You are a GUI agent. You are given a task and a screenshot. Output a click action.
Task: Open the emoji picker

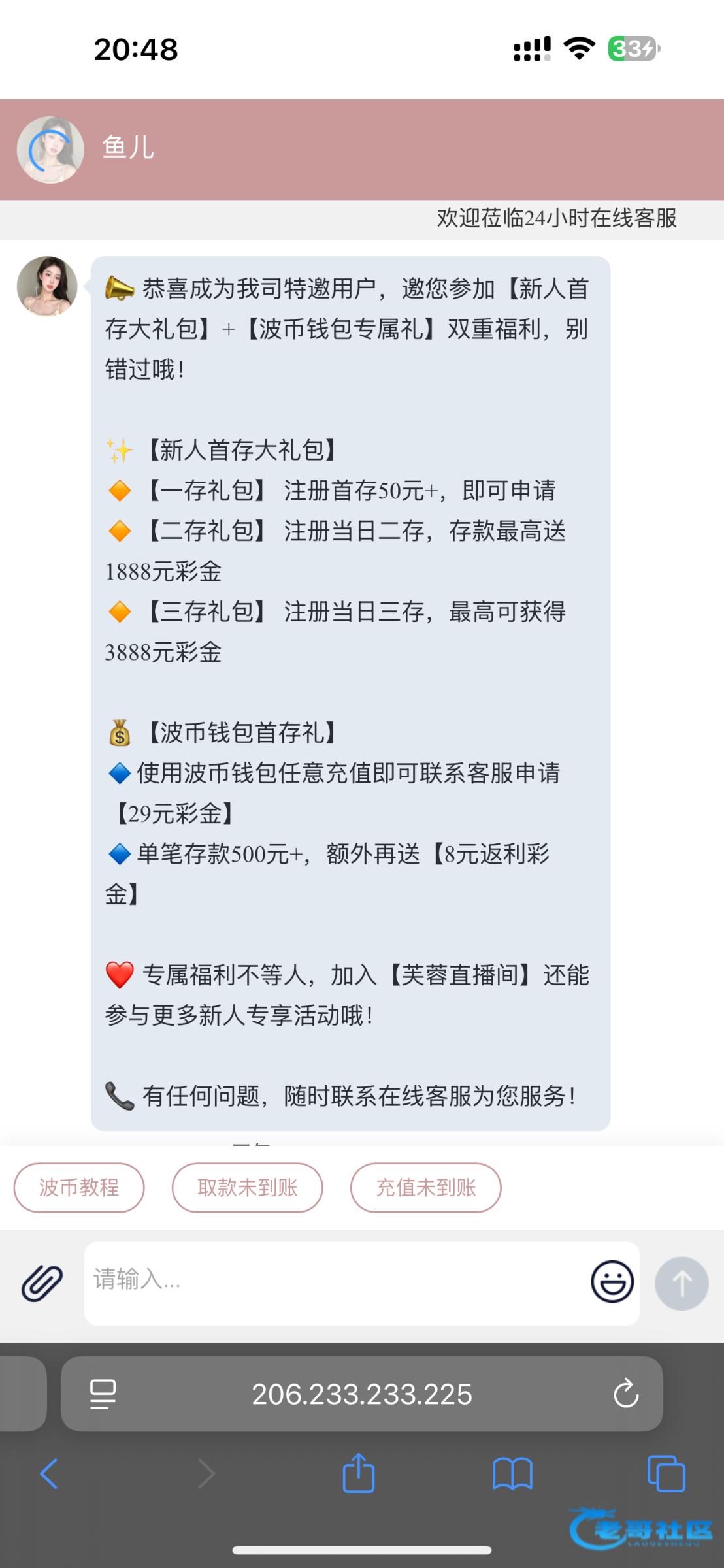pyautogui.click(x=612, y=1281)
